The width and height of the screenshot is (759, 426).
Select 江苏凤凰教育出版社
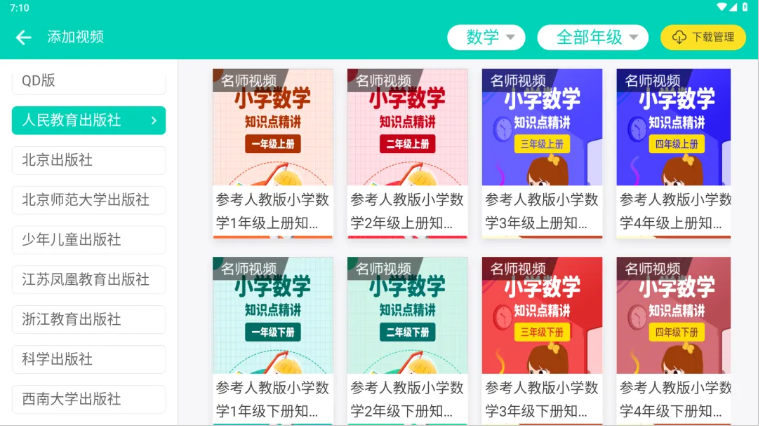coord(88,280)
